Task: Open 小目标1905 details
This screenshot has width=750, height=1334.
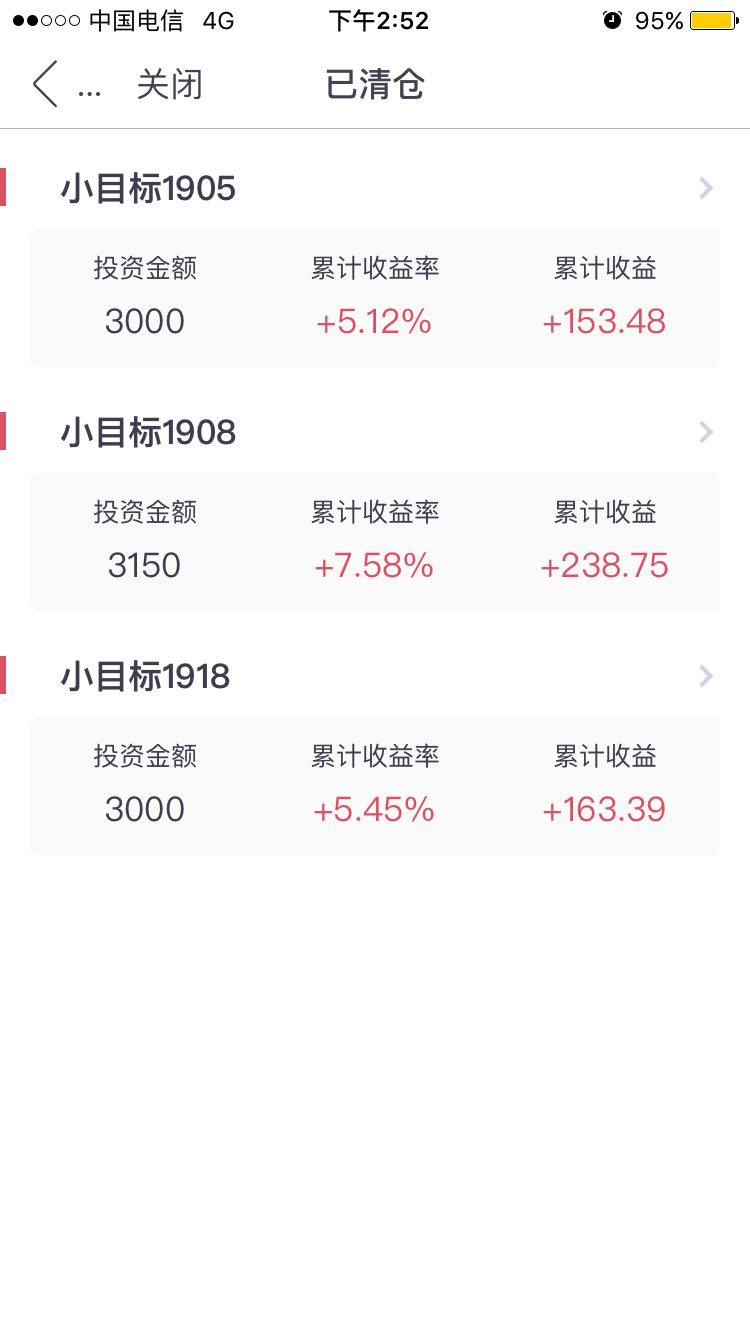Action: tap(375, 188)
